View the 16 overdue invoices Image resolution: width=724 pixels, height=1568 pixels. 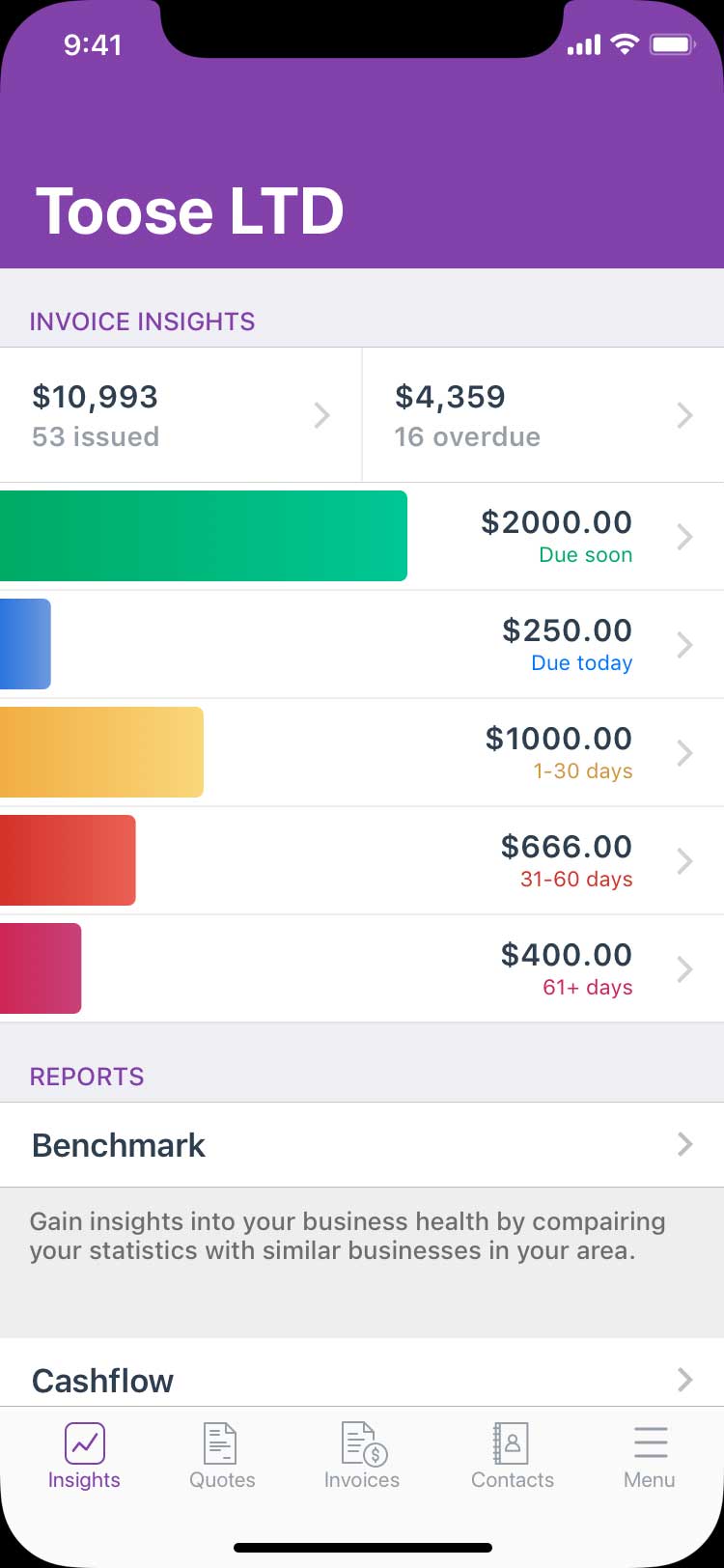[x=543, y=415]
